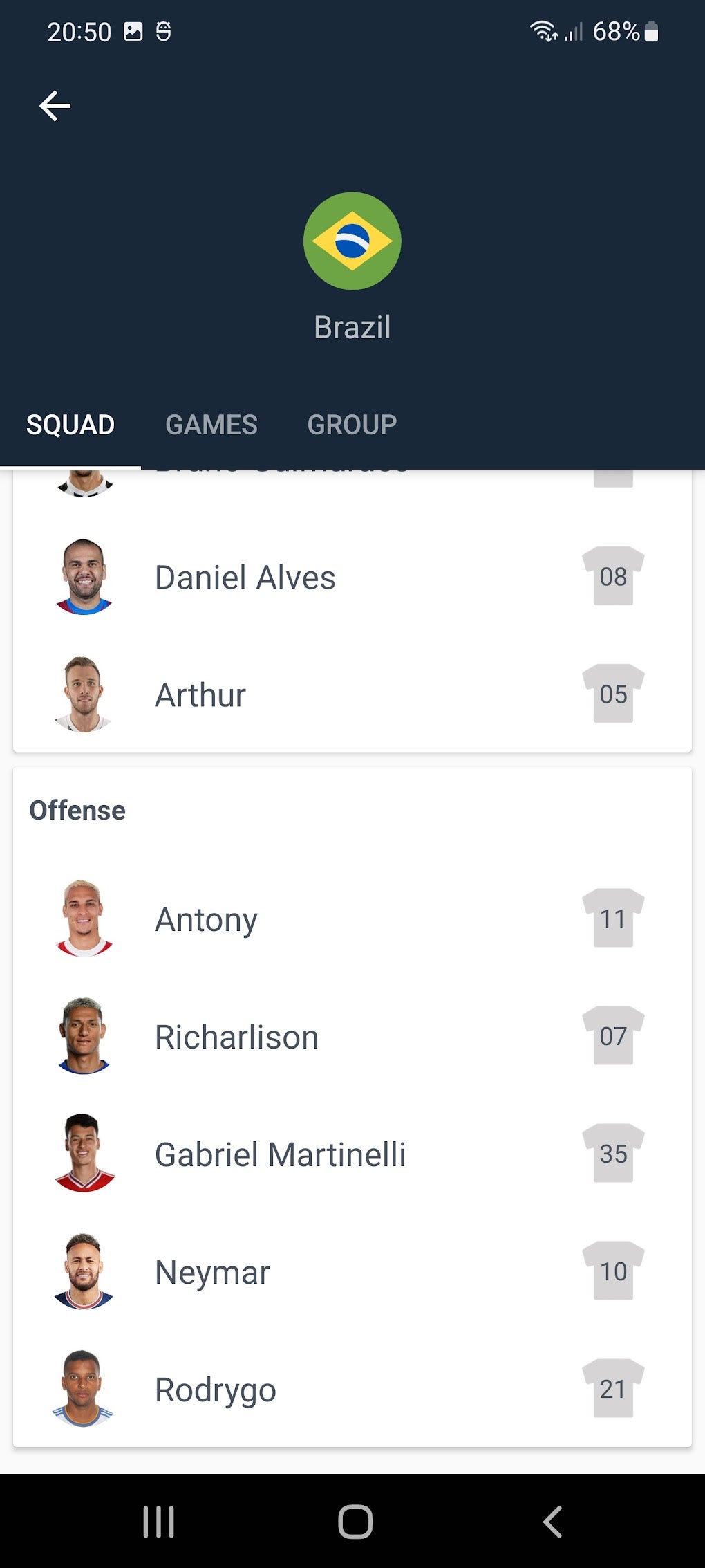This screenshot has height=1568, width=705.
Task: Open Daniel Alves player profile
Action: tap(352, 577)
